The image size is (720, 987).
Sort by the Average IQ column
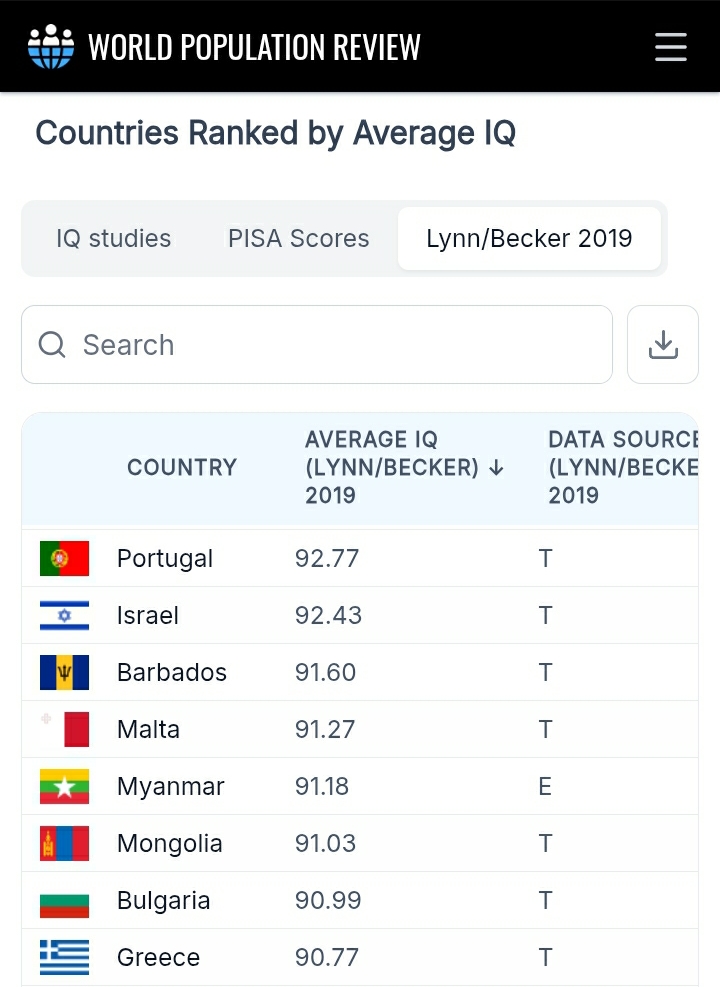click(x=404, y=467)
